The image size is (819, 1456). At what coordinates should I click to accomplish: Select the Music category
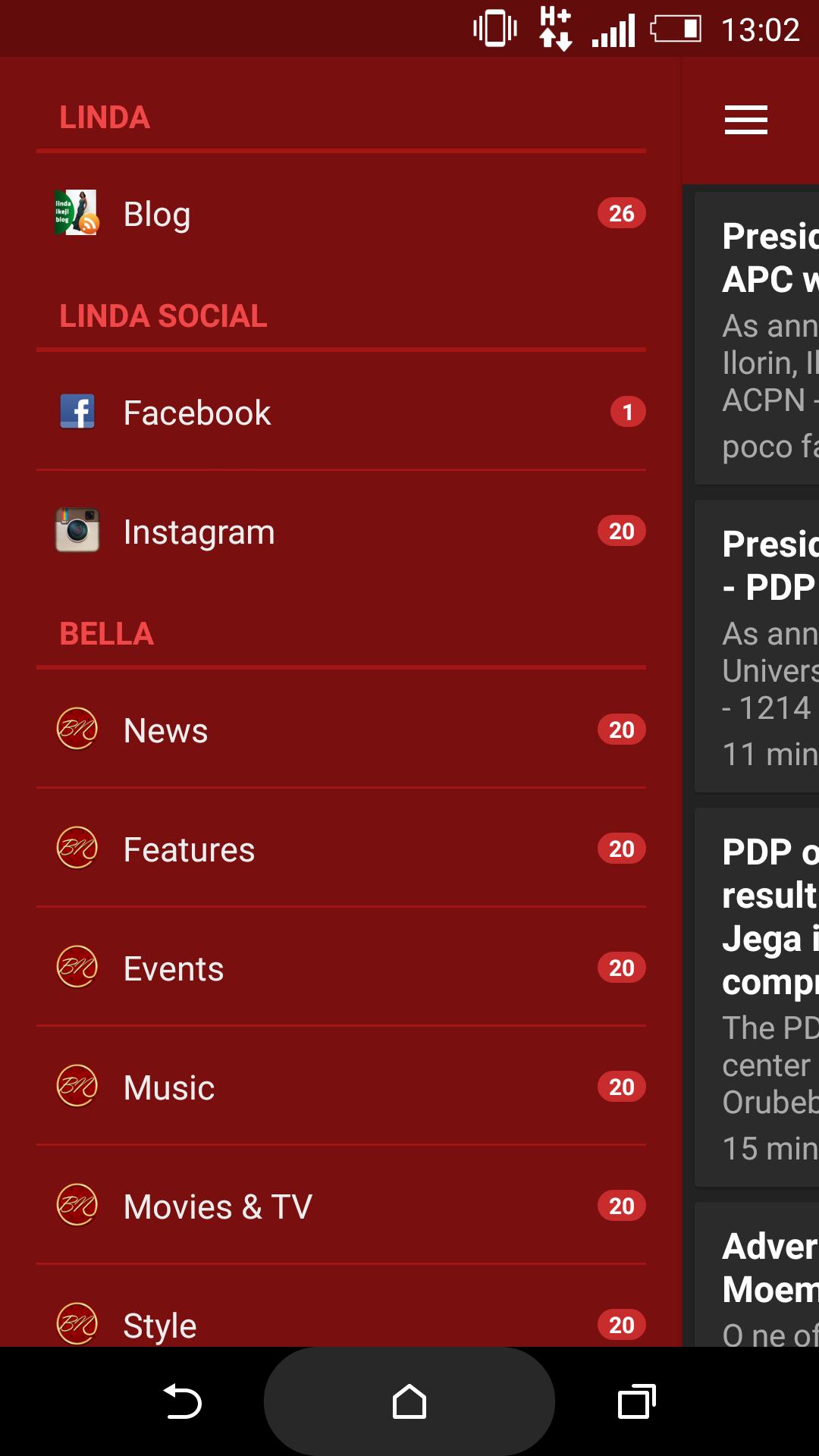341,1087
